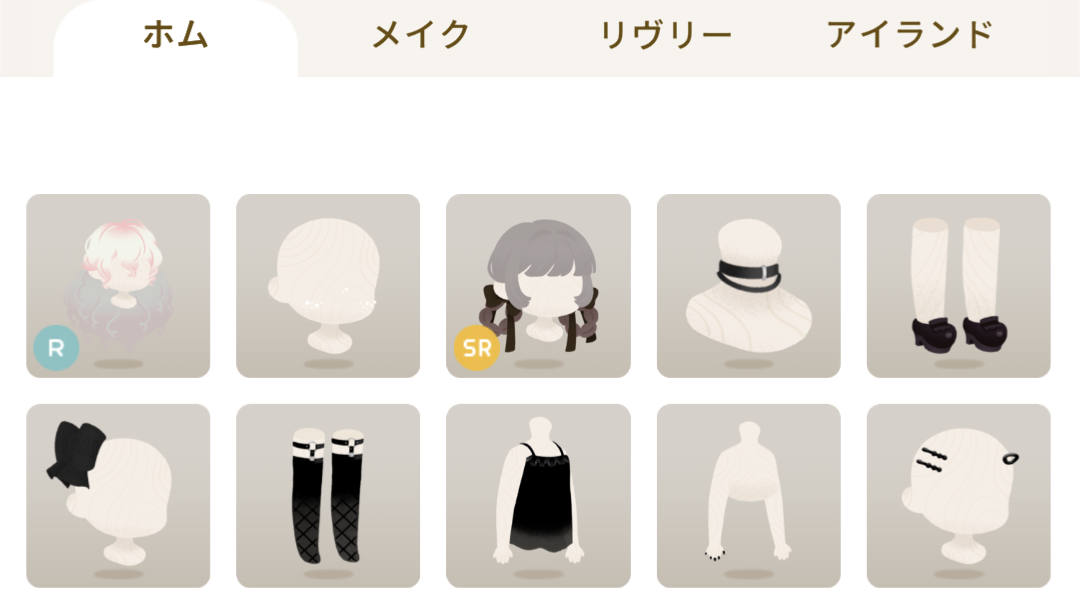Select the black lattice knee socks
The height and width of the screenshot is (610, 1080).
tap(328, 495)
